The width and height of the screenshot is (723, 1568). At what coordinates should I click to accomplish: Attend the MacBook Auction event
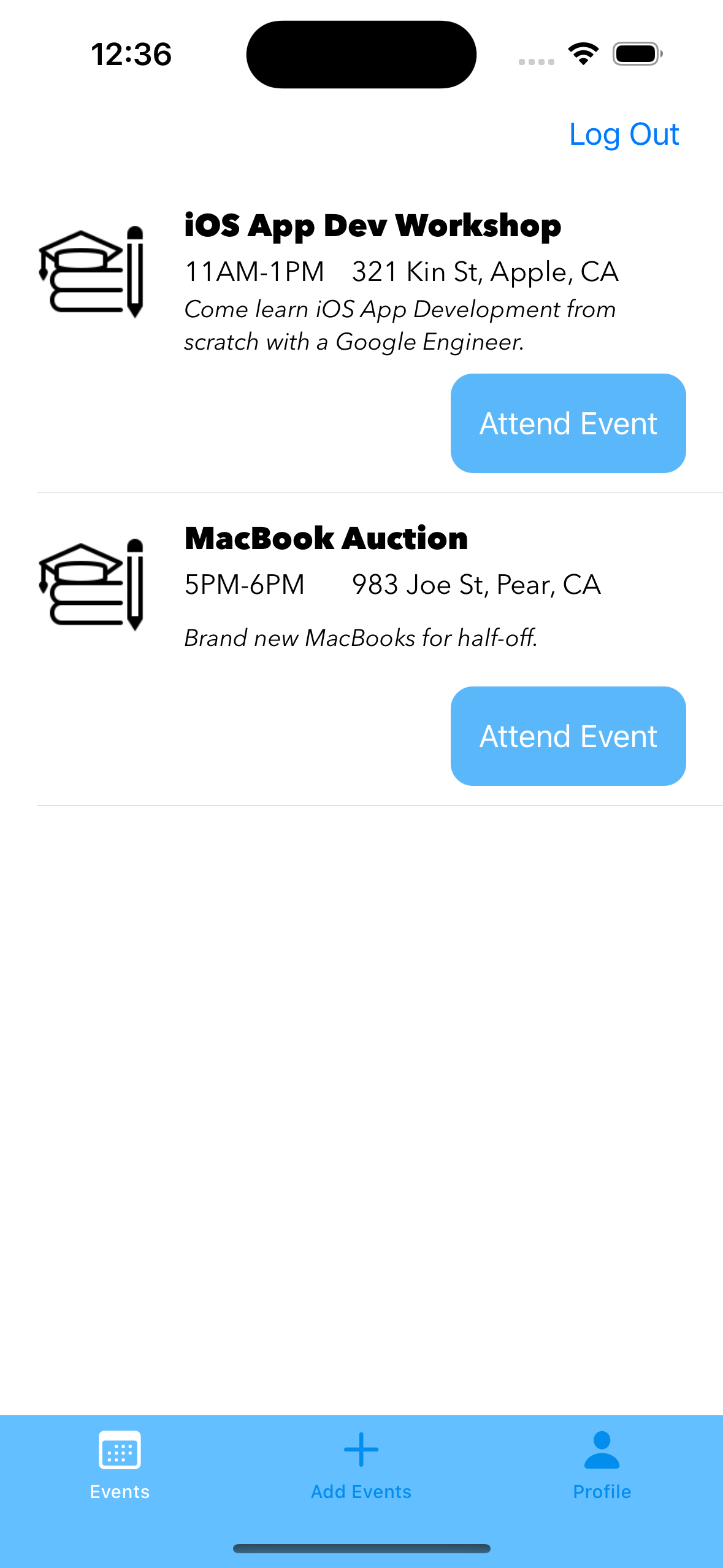pos(568,736)
